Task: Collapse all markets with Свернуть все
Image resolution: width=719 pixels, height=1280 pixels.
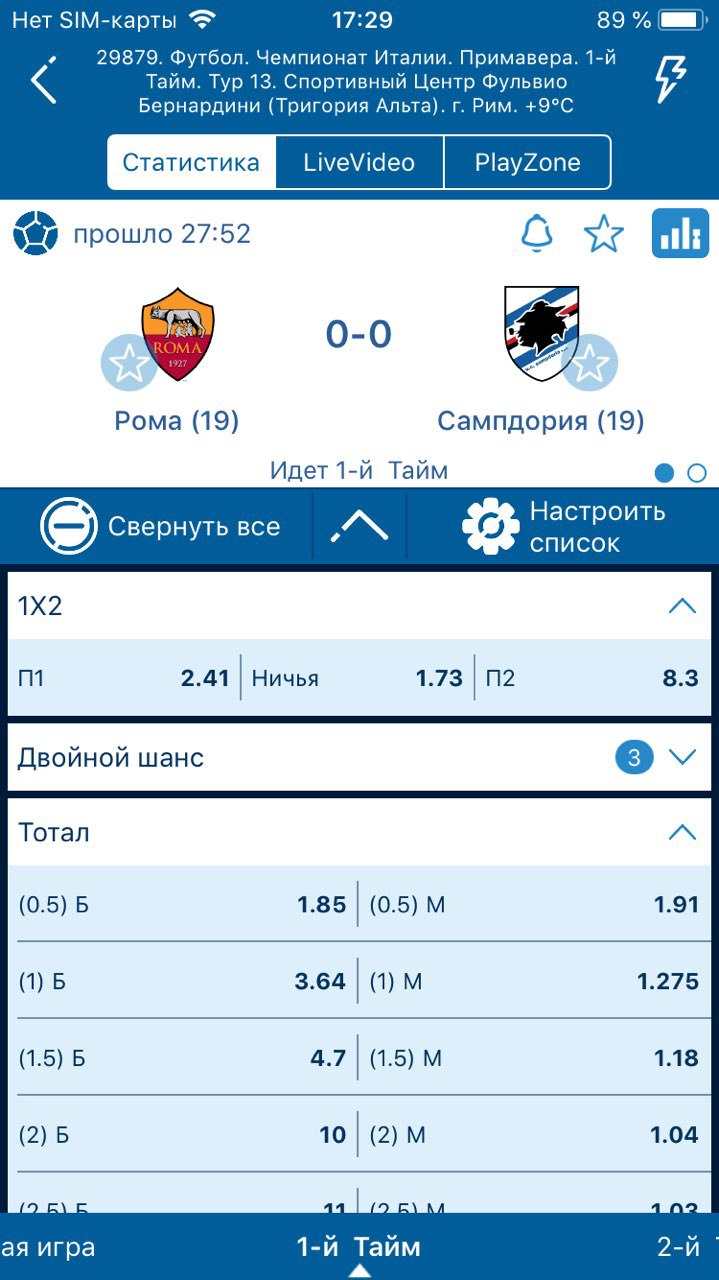Action: 160,527
